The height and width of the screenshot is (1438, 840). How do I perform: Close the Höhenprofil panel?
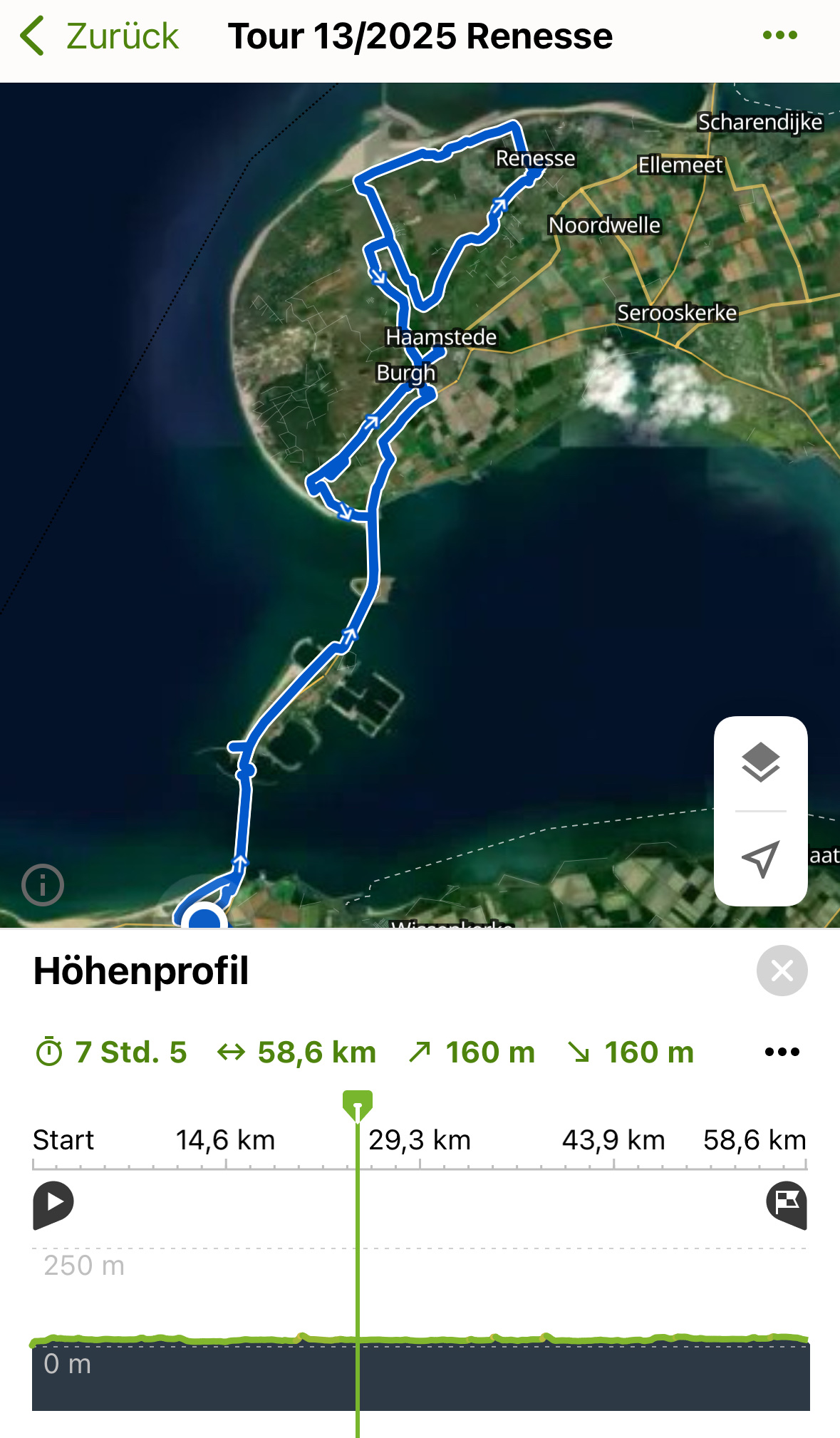pos(782,971)
